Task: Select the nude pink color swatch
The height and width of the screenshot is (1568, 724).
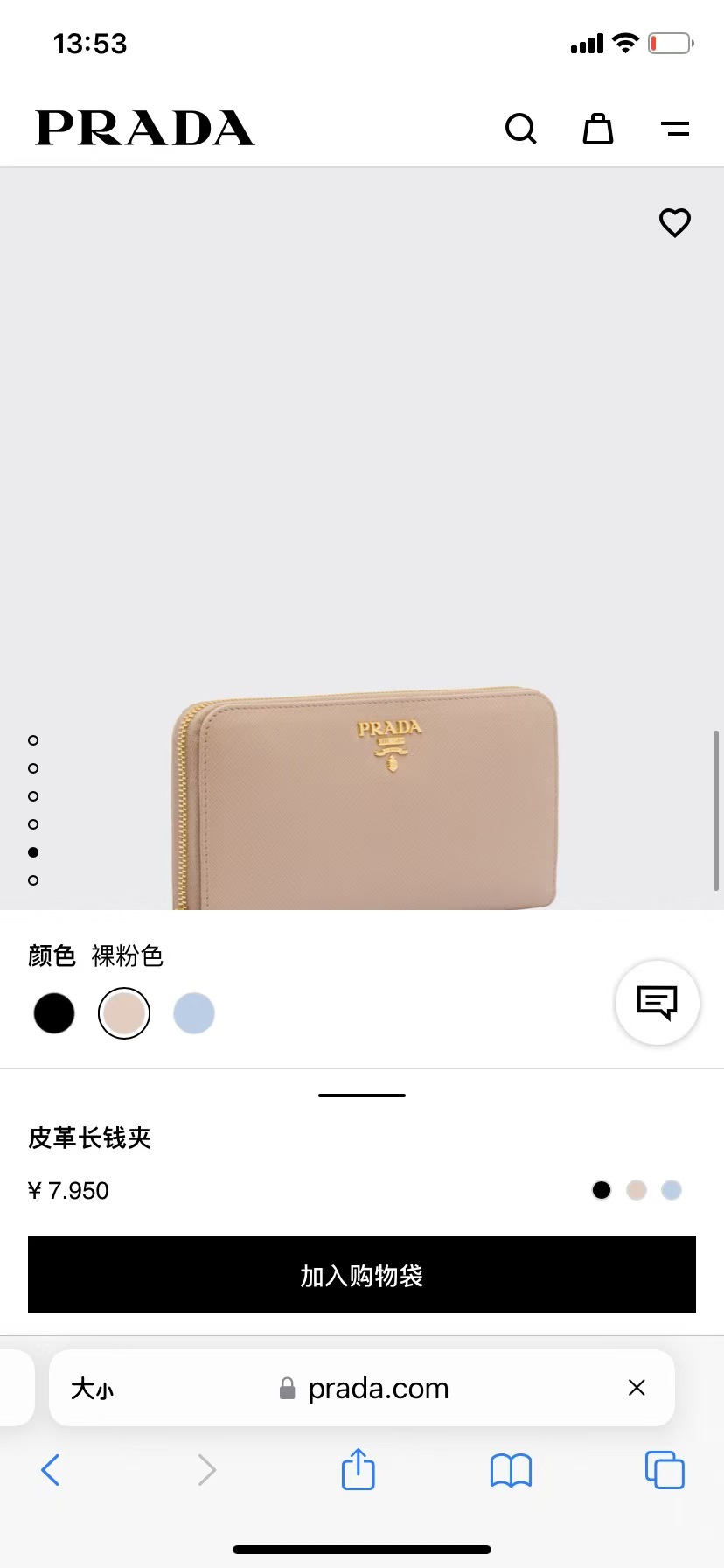Action: pyautogui.click(x=124, y=1013)
